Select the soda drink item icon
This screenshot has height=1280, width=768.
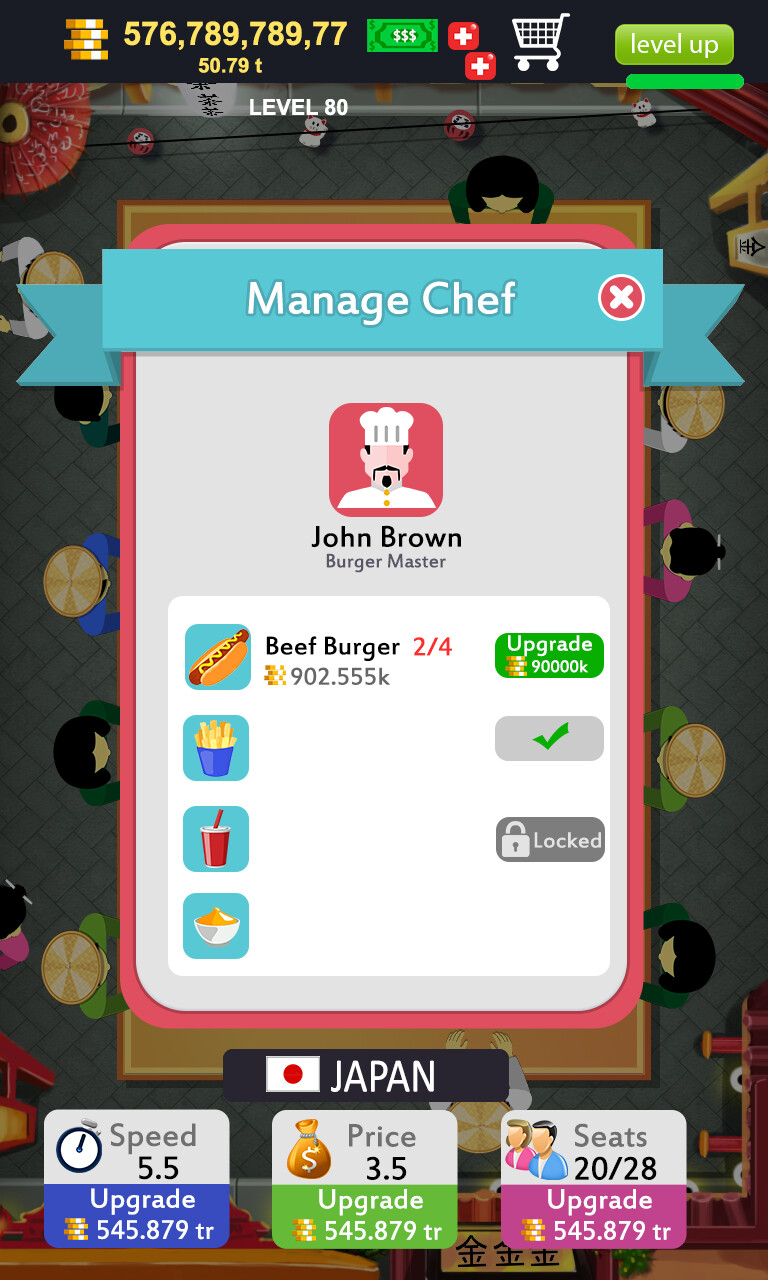click(x=216, y=838)
